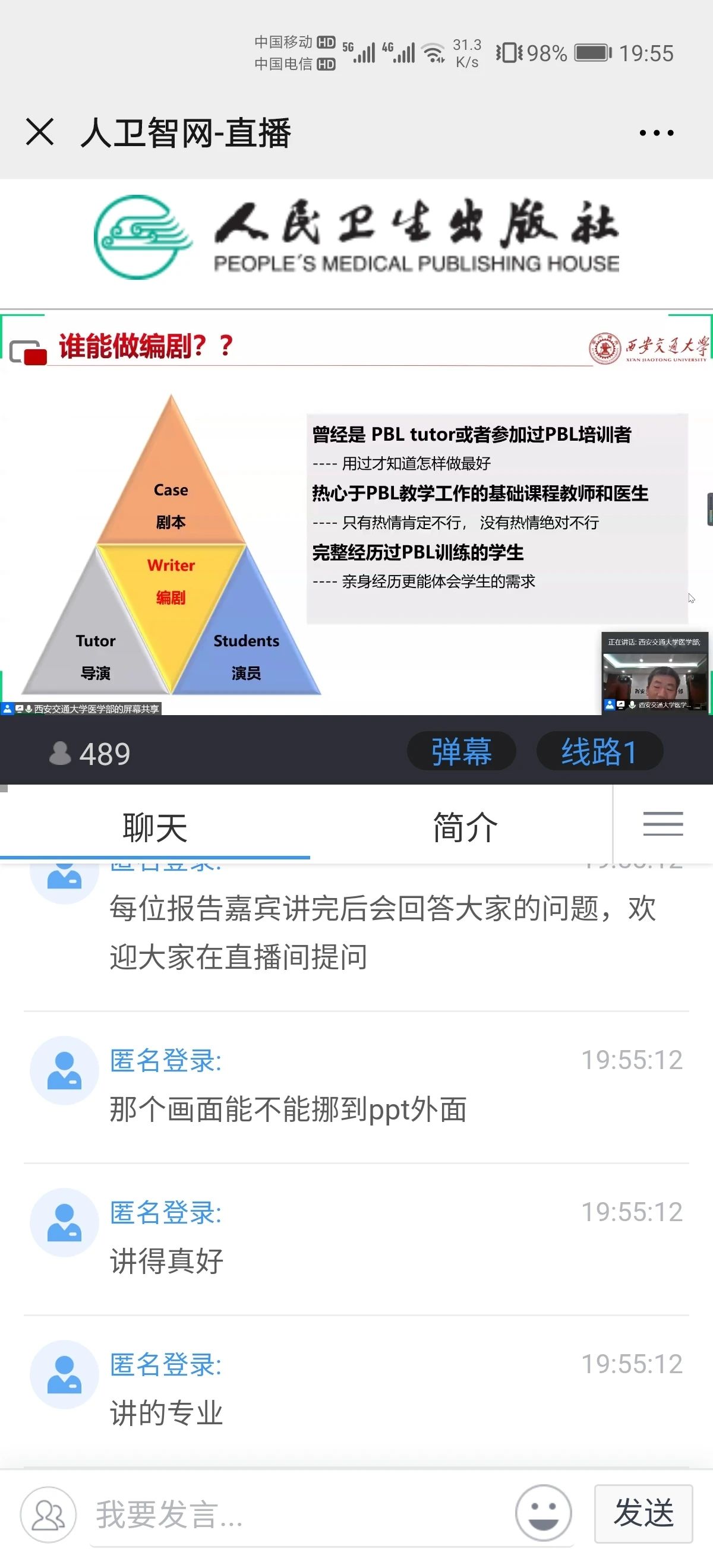Viewport: 713px width, 1568px height.
Task: Toggle the 弹幕 bullet comments
Action: pyautogui.click(x=461, y=751)
